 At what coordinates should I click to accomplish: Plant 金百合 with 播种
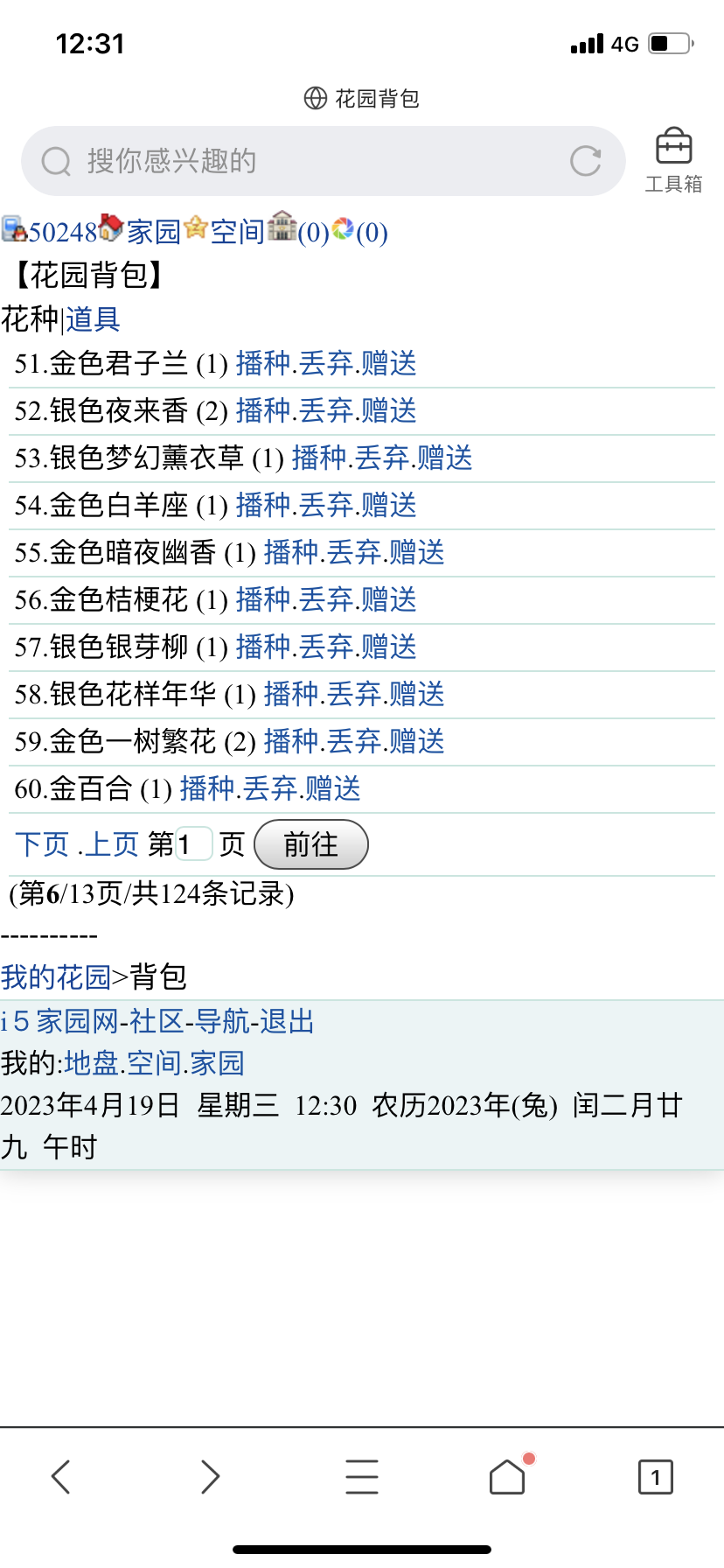click(206, 789)
